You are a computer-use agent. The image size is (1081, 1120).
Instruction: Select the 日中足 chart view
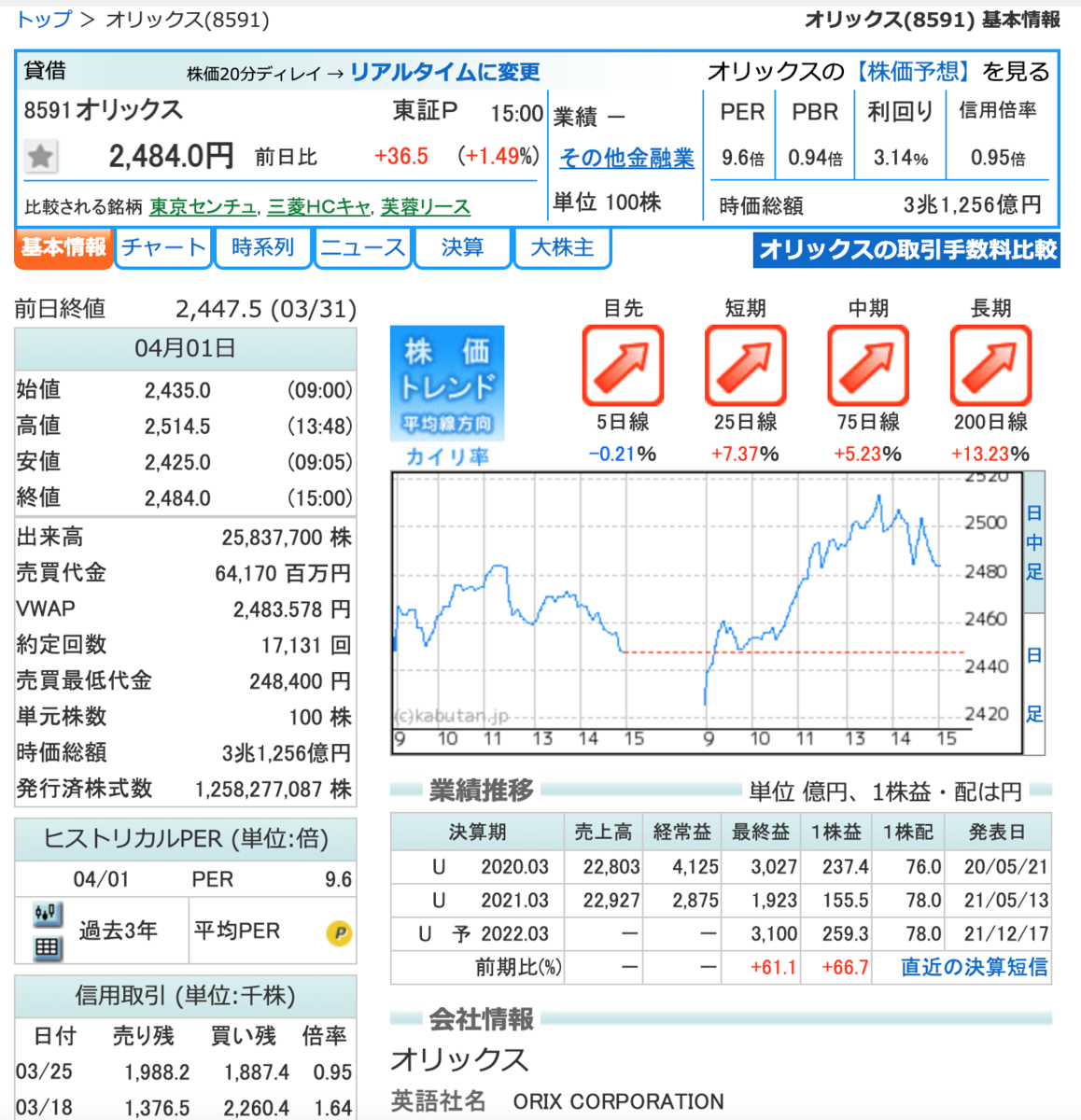pyautogui.click(x=1034, y=542)
